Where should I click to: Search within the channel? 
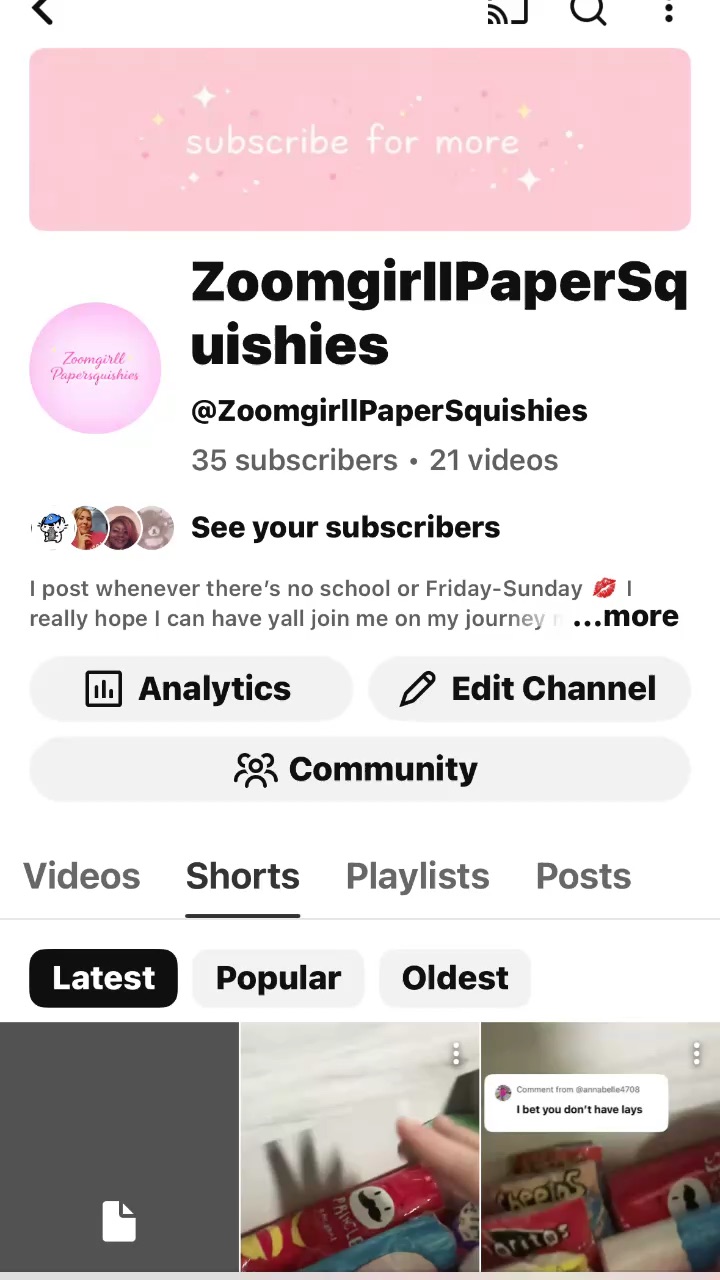(588, 12)
